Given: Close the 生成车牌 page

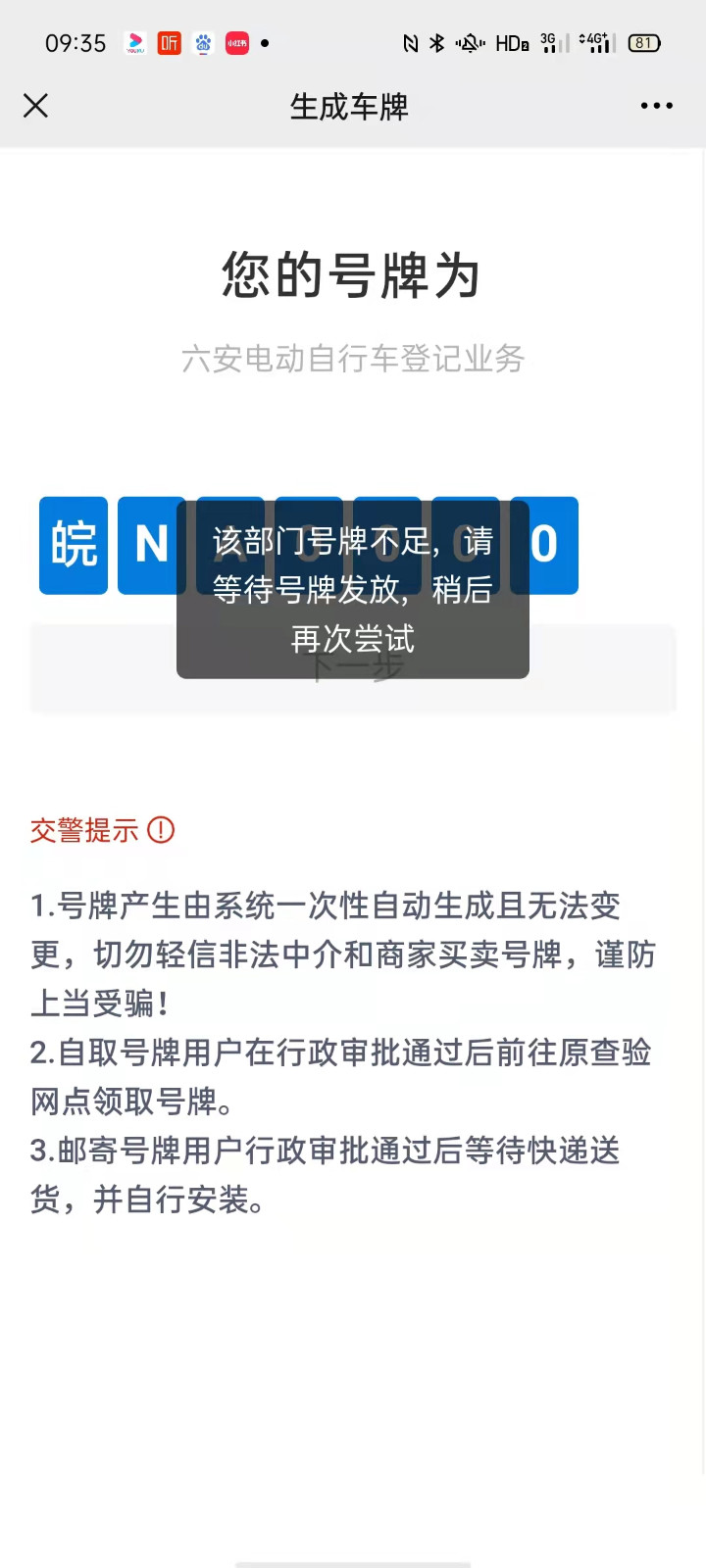Looking at the screenshot, I should (x=35, y=106).
